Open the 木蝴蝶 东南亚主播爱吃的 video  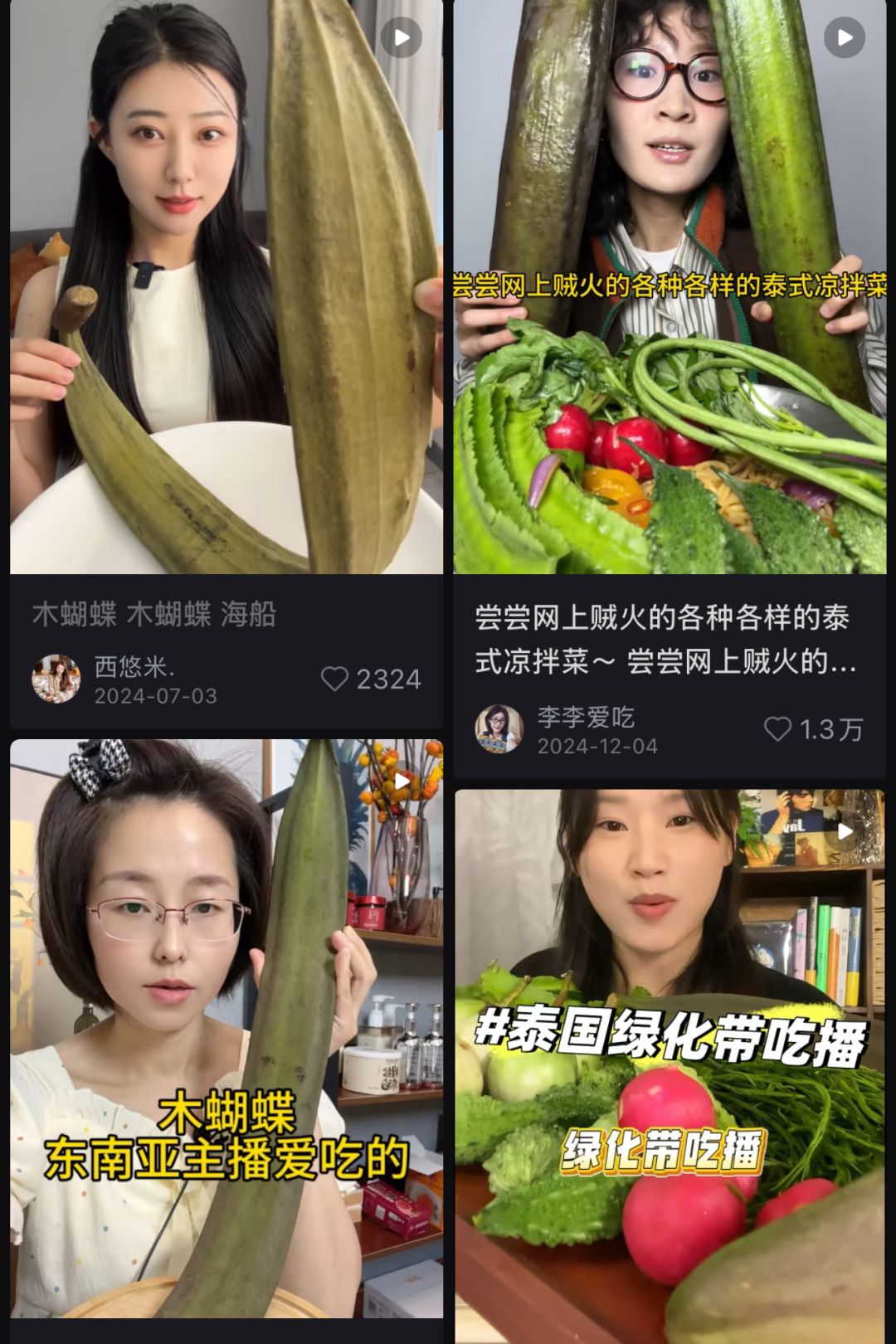226,1029
